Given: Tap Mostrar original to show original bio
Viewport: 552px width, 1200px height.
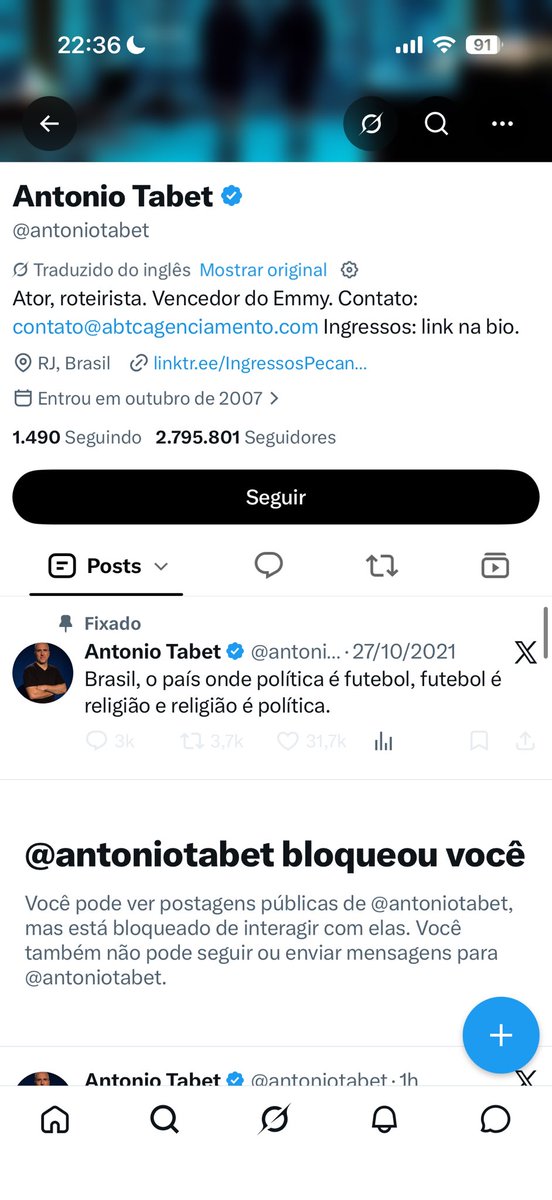Looking at the screenshot, I should pos(263,270).
